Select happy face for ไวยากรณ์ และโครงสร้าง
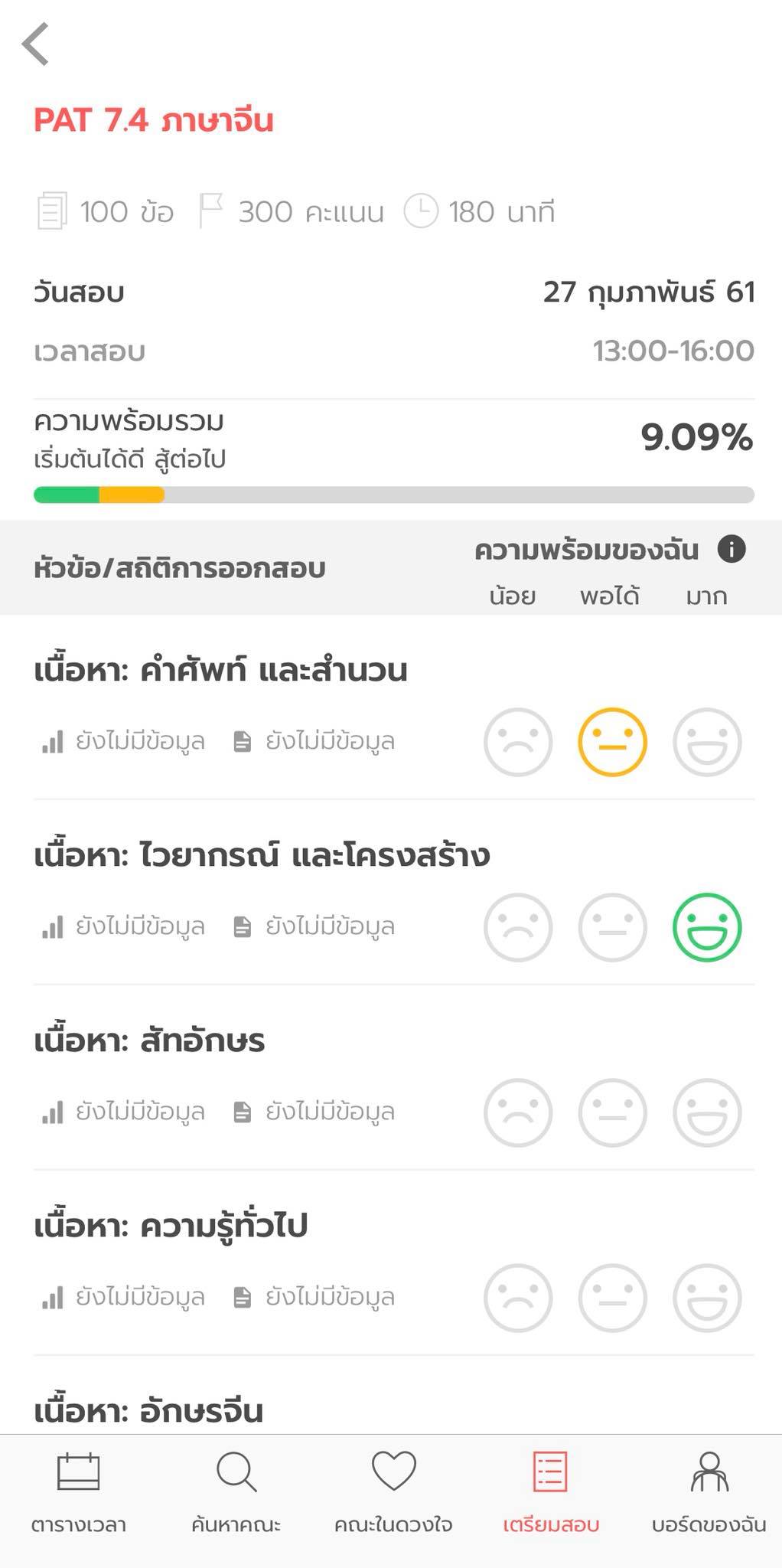 [707, 927]
